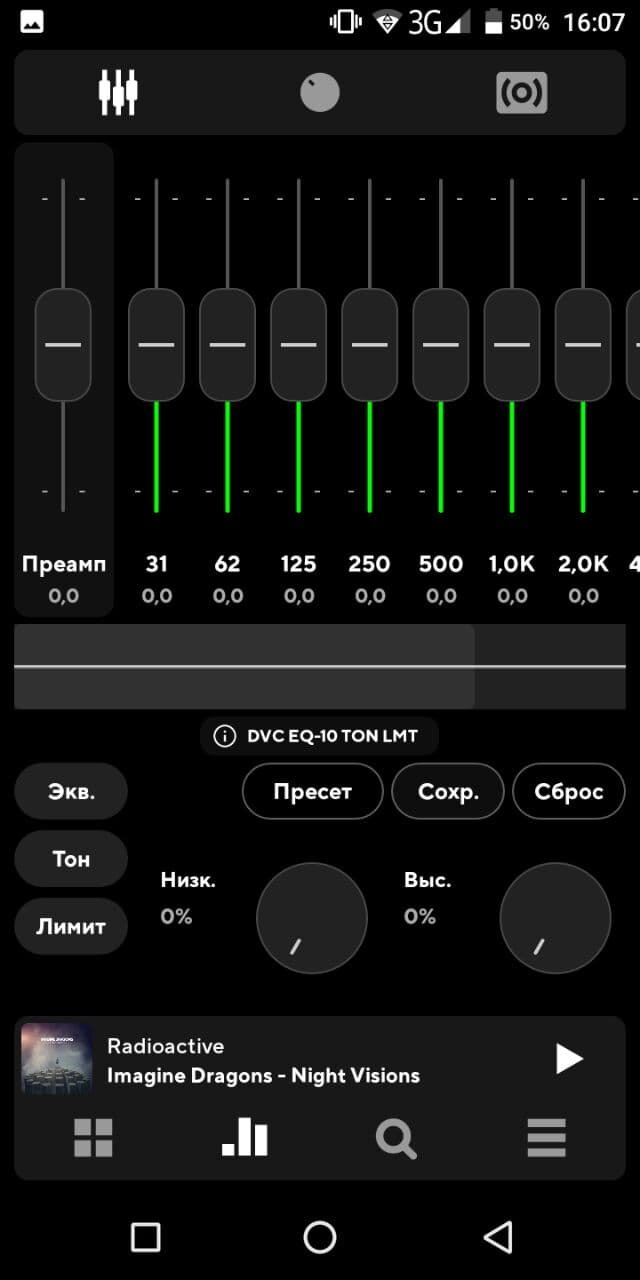The height and width of the screenshot is (1280, 640).
Task: Tap the Преамп slider handle
Action: (x=63, y=345)
